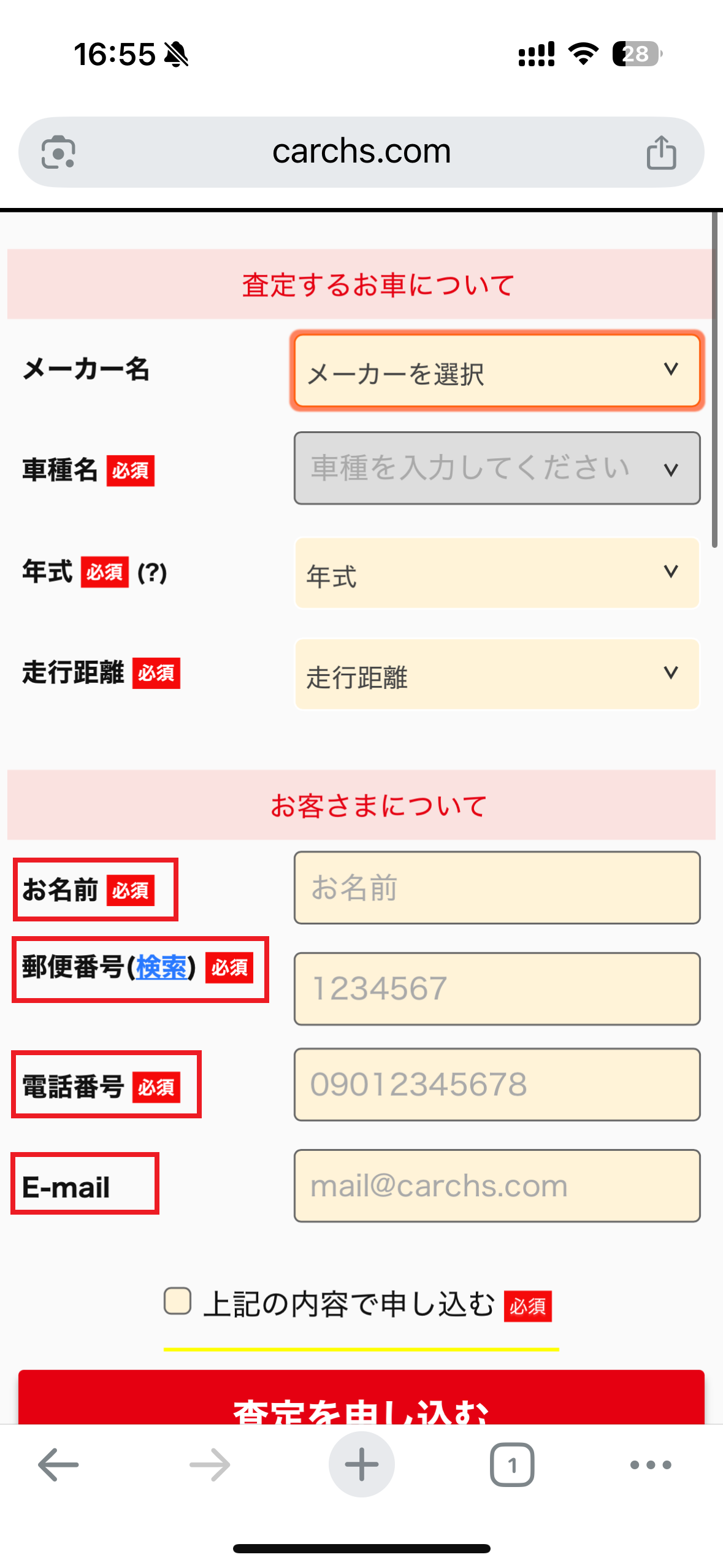Focus the E-mail input field
723x1568 pixels.
497,1186
